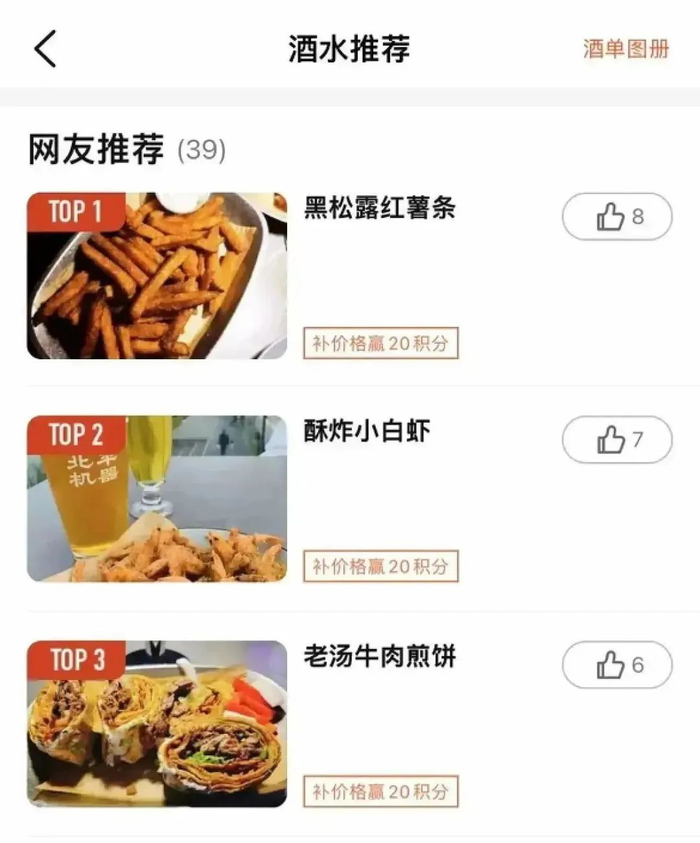This screenshot has width=700, height=843.
Task: Open the TOP 2 酥炸小白虾 photo
Action: (x=157, y=499)
